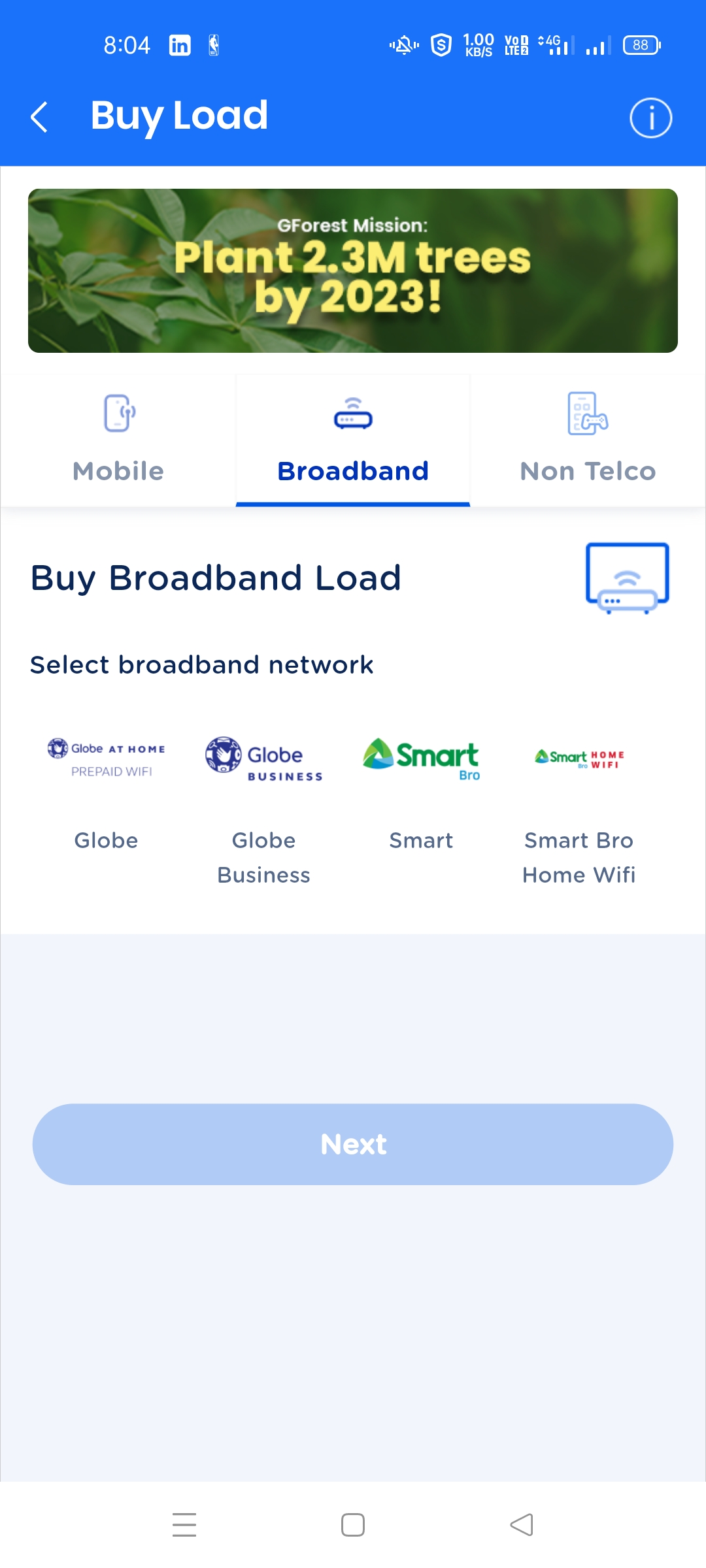Switch to the Mobile tab
This screenshot has width=706, height=1568.
tap(118, 470)
